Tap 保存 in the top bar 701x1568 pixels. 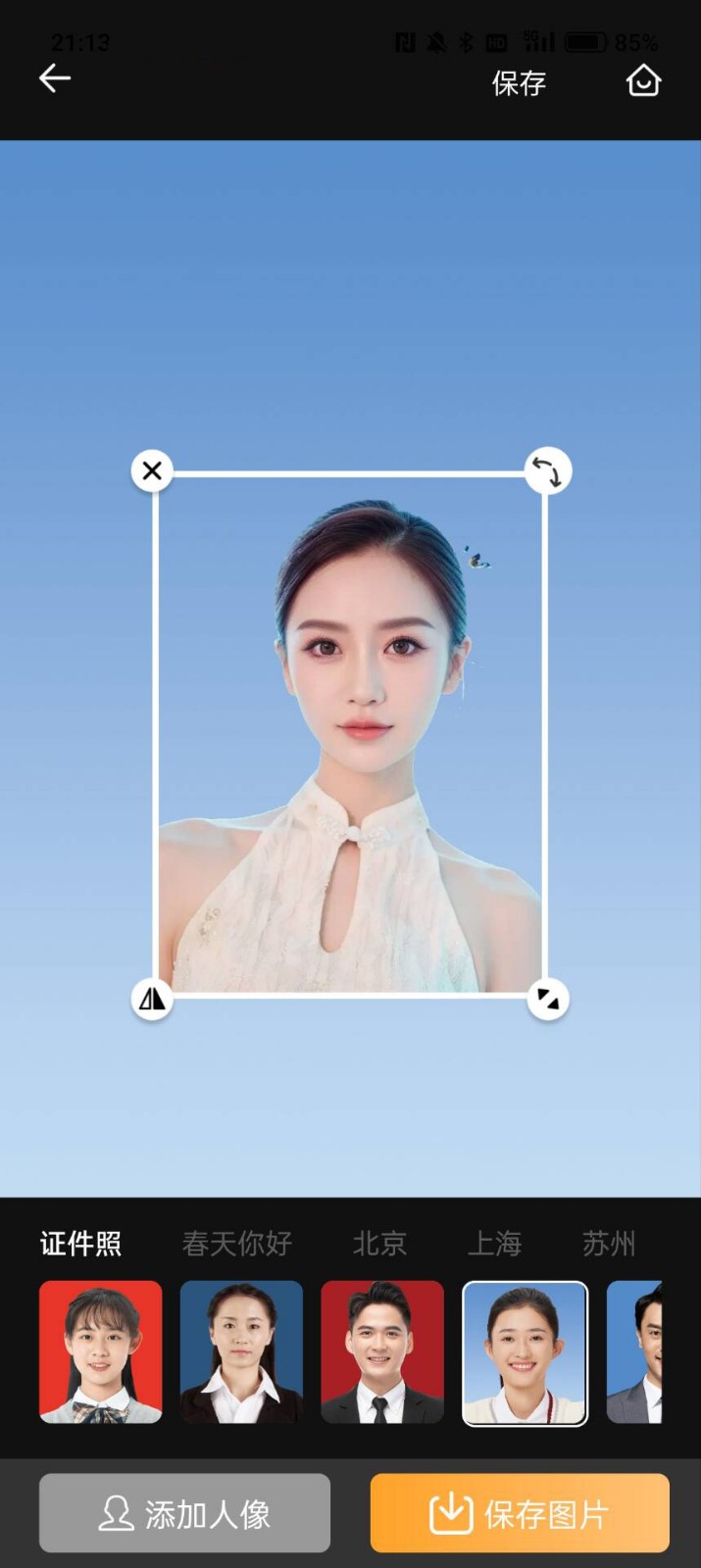click(519, 83)
